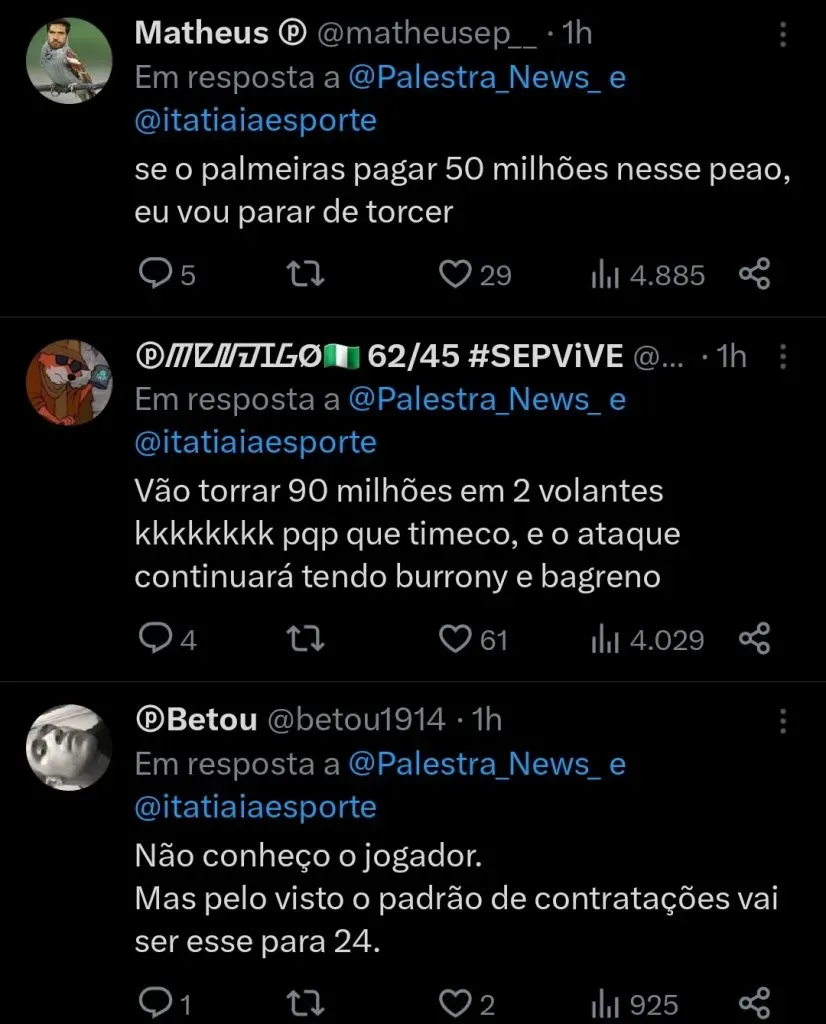Share Matheus's tweet

[x=755, y=274]
